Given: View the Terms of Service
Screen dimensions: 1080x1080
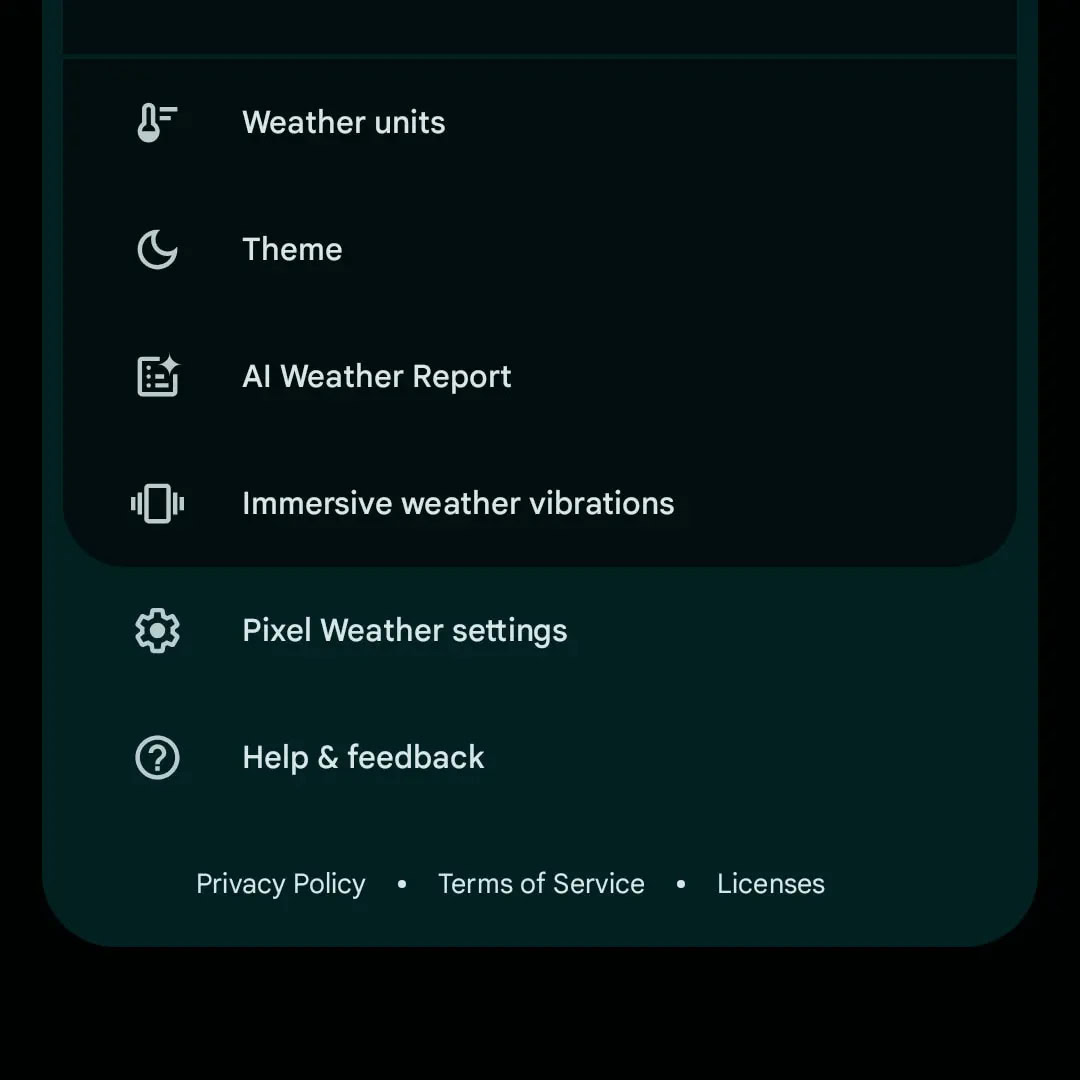Looking at the screenshot, I should (541, 884).
